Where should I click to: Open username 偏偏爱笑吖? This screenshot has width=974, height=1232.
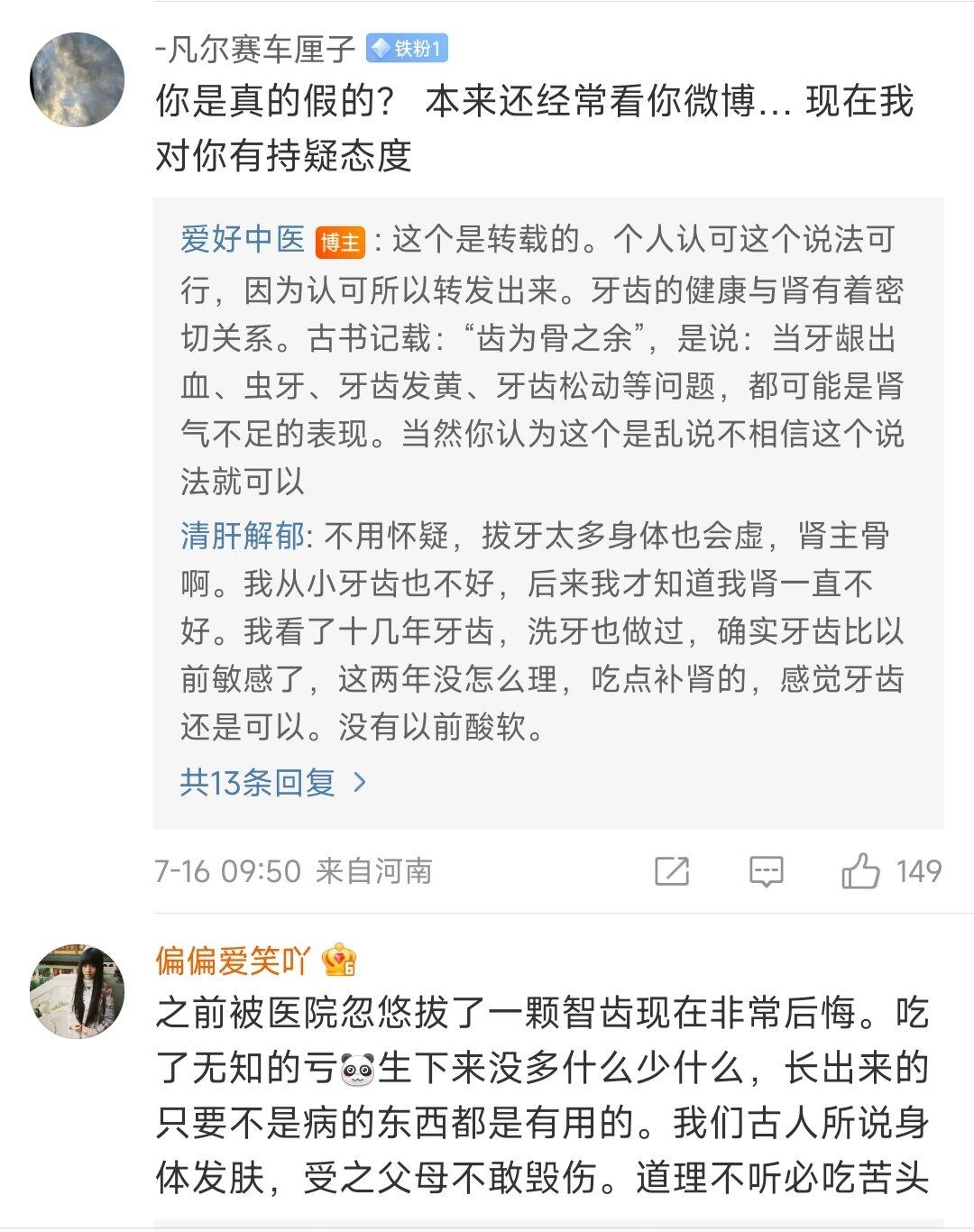pyautogui.click(x=232, y=961)
